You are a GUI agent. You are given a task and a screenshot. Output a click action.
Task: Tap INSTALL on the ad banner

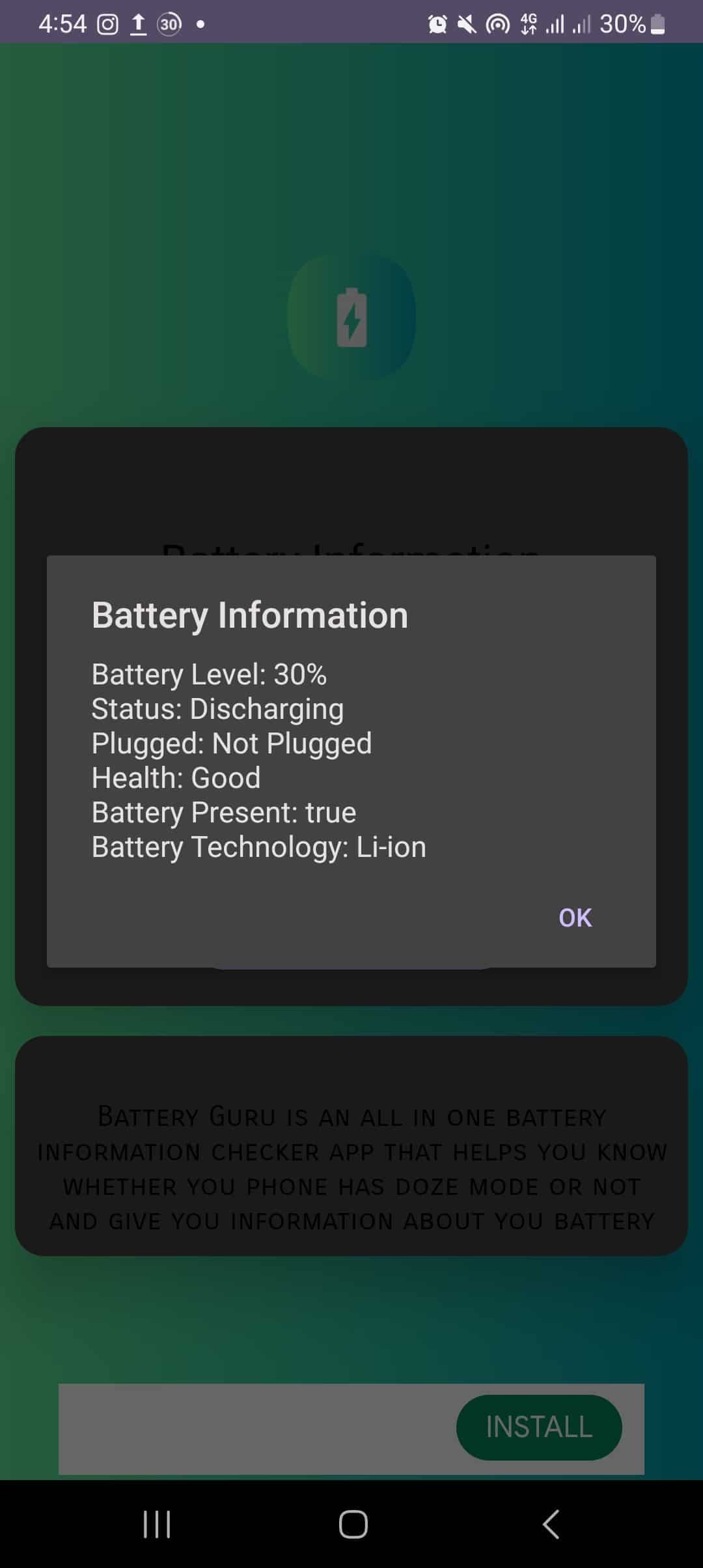coord(539,1427)
